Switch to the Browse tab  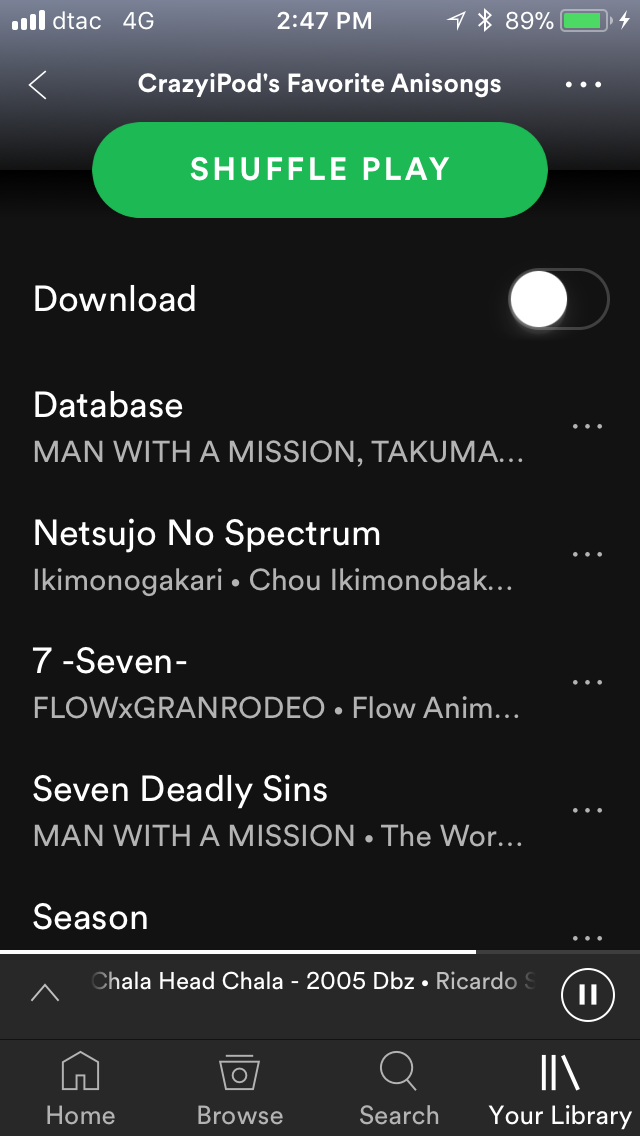coord(240,1089)
